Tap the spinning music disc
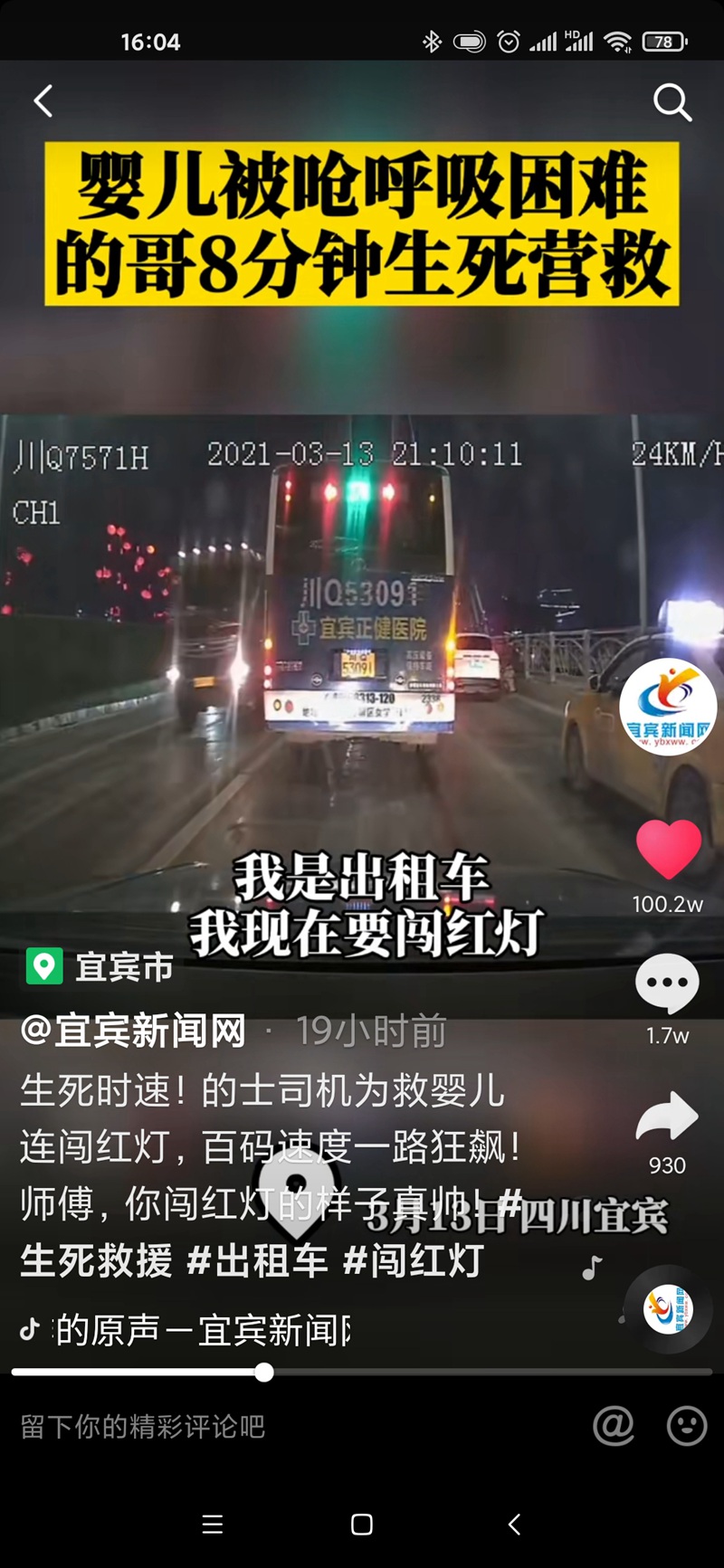Image resolution: width=724 pixels, height=1568 pixels. (668, 1309)
